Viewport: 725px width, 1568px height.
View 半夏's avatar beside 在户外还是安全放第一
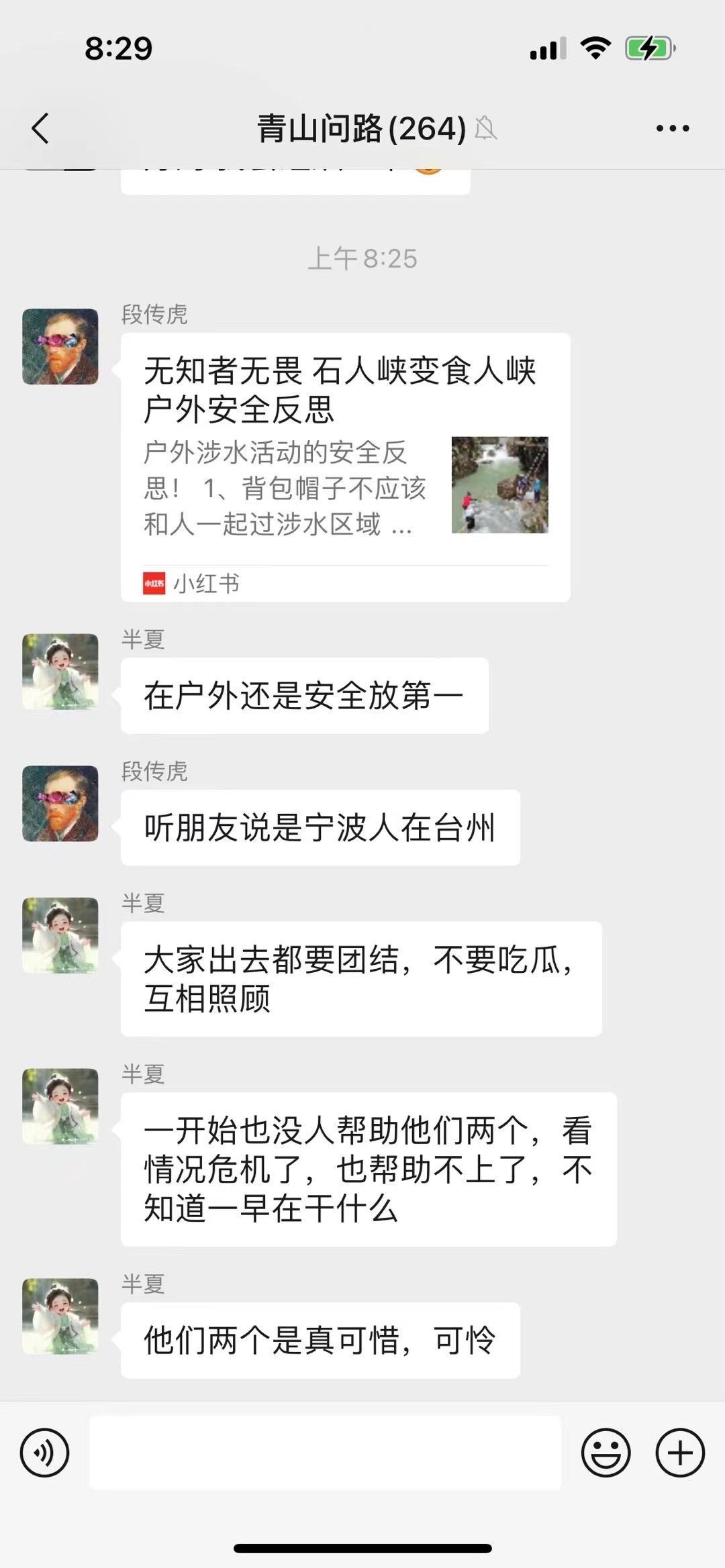(x=60, y=672)
